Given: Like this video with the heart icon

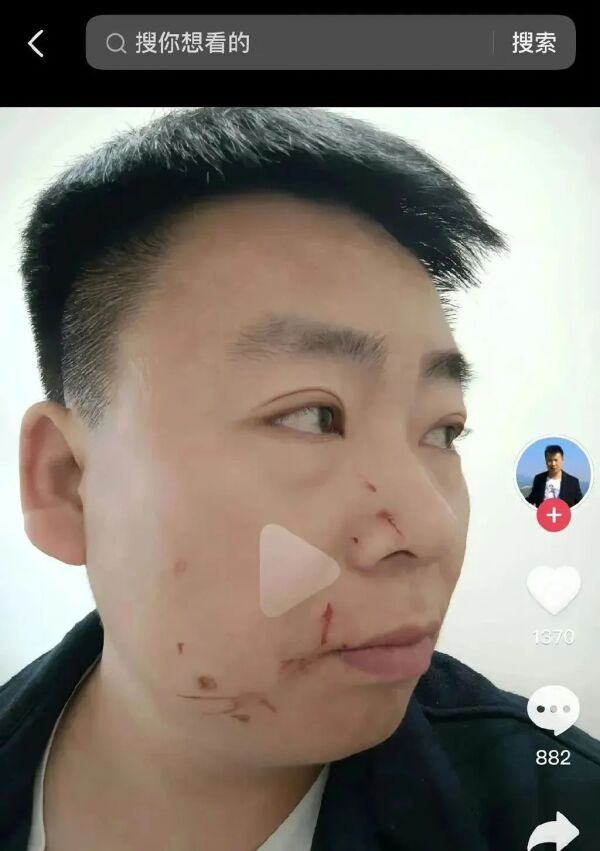Looking at the screenshot, I should tap(553, 590).
